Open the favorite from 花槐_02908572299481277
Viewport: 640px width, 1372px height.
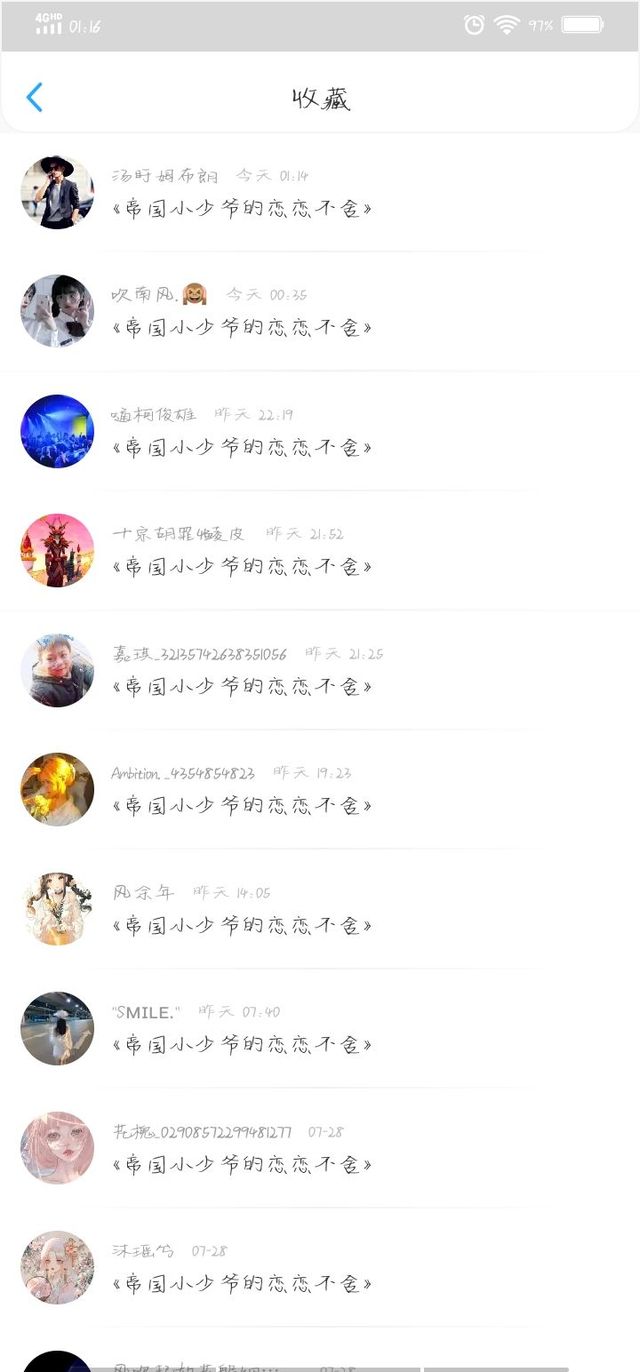coord(320,1148)
